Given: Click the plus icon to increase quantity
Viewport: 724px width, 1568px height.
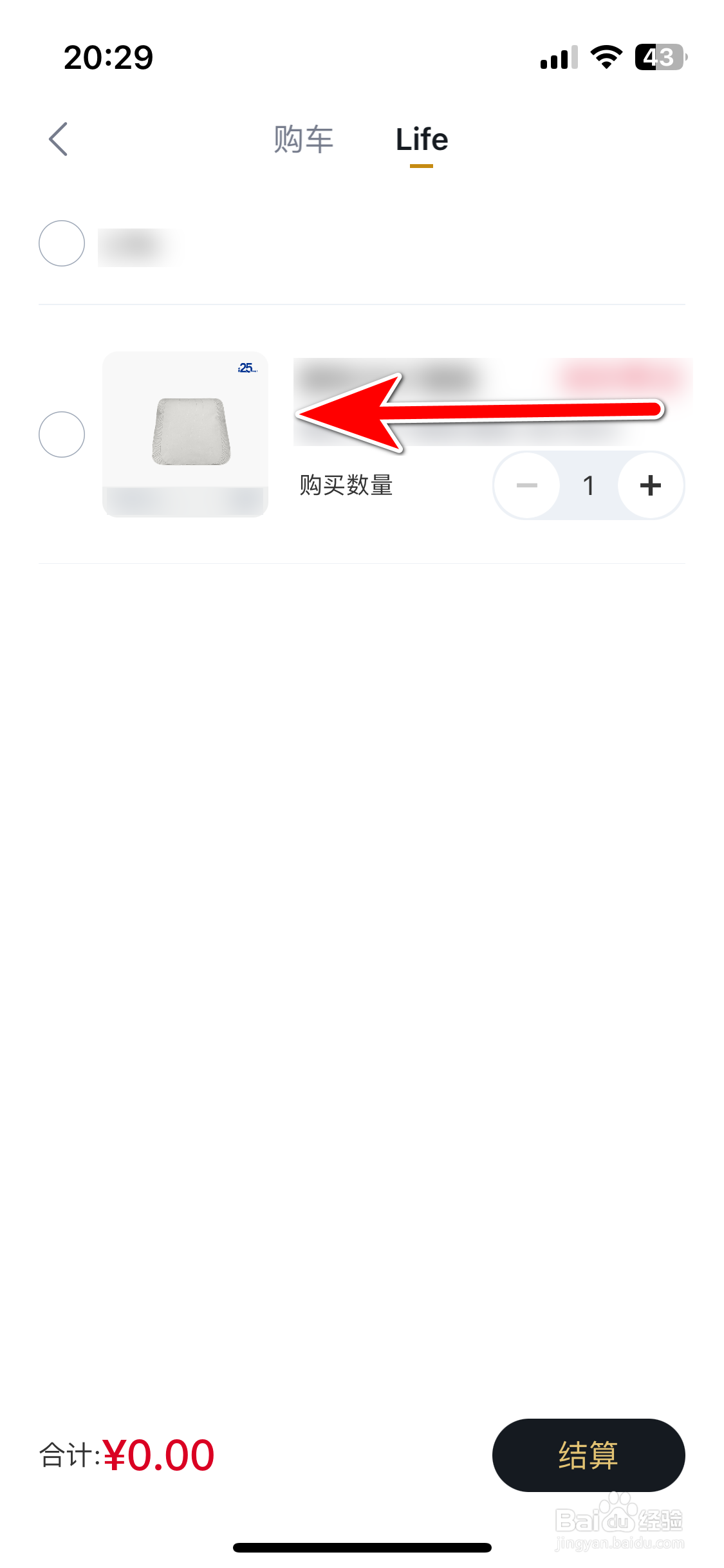Looking at the screenshot, I should 650,486.
